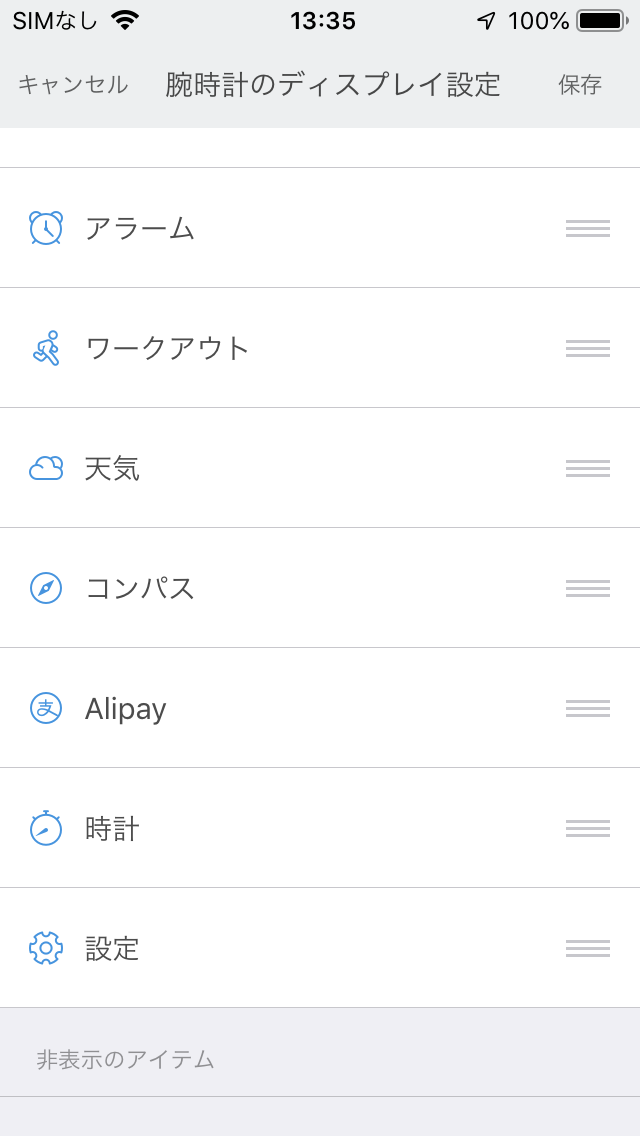
Task: Select the Alipay row
Action: (320, 709)
